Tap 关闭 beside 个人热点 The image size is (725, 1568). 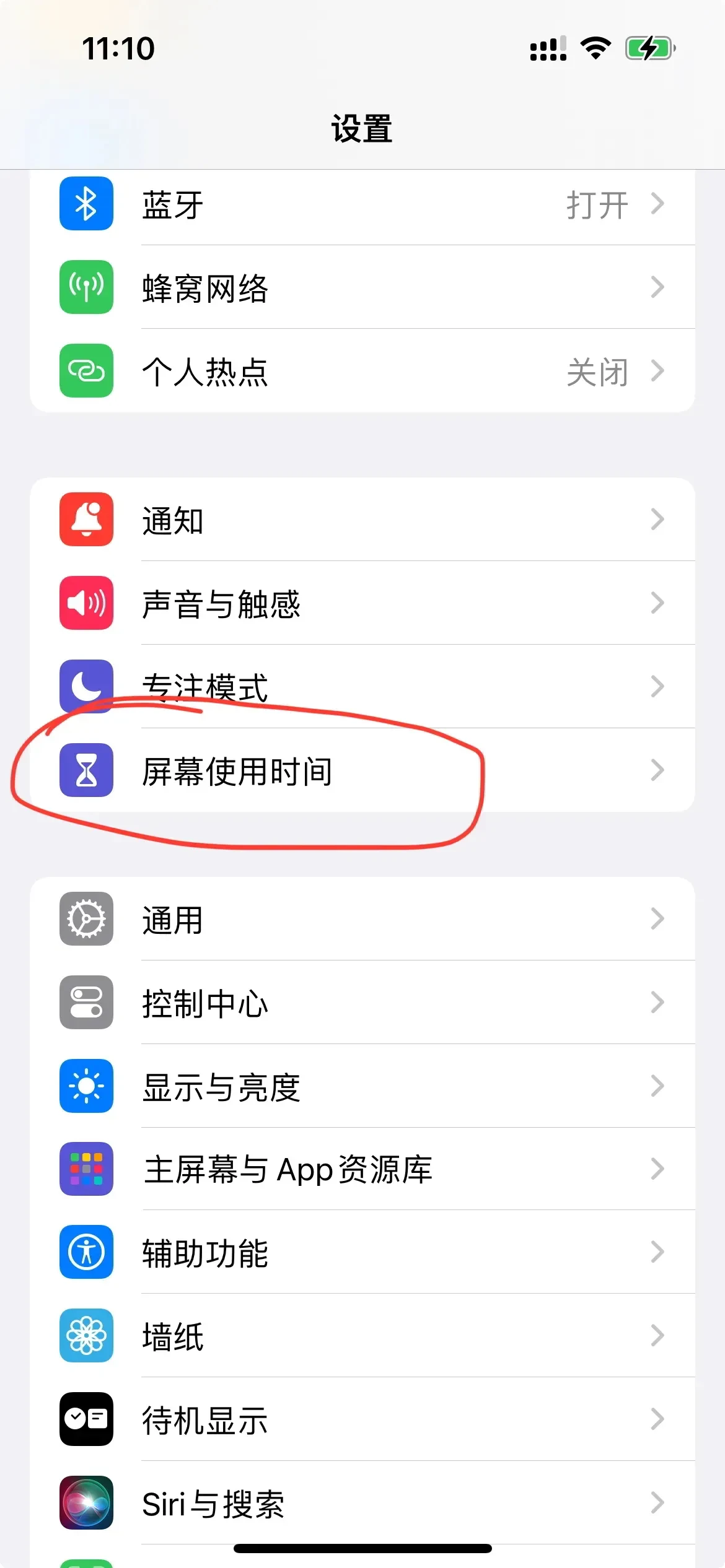(595, 372)
